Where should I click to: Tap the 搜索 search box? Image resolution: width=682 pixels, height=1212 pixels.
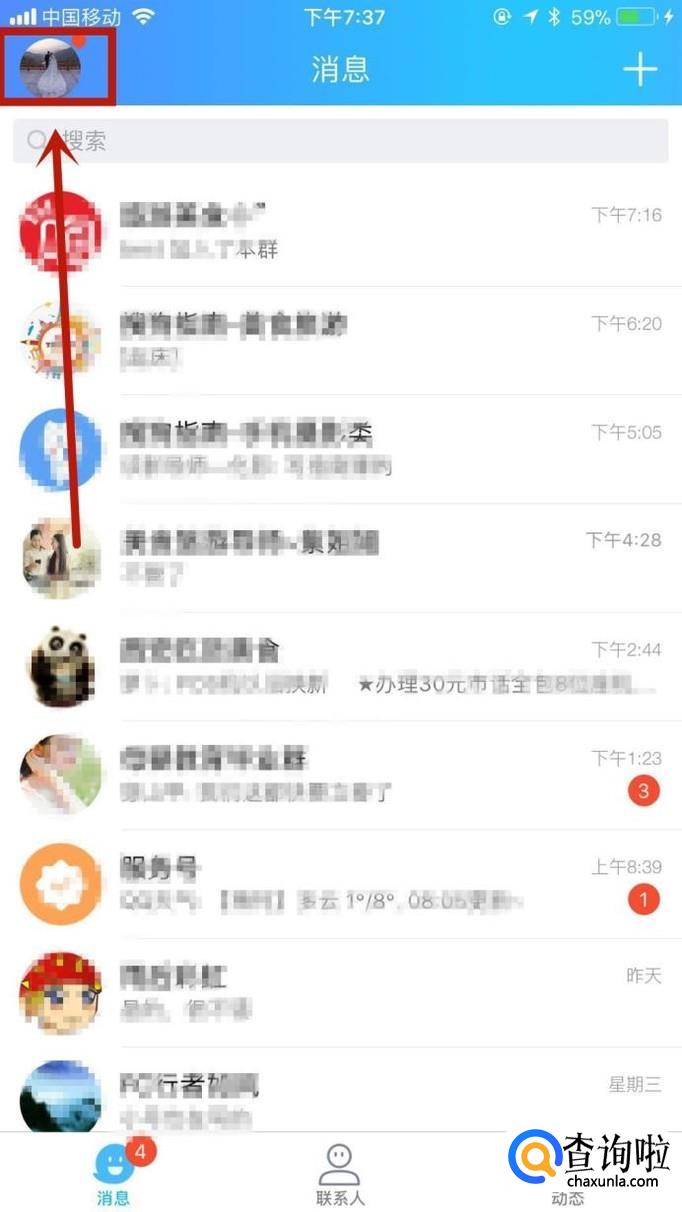[340, 141]
